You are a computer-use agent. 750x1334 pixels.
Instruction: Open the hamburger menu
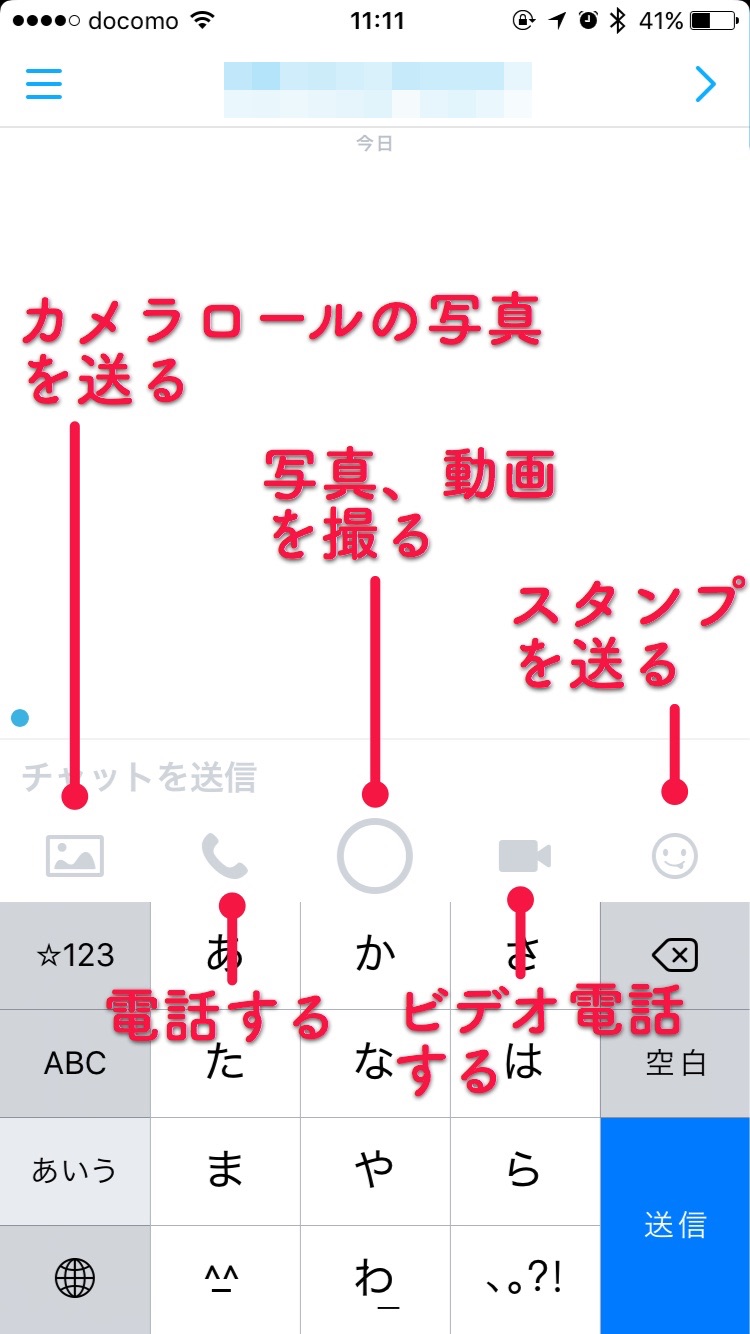pos(44,83)
